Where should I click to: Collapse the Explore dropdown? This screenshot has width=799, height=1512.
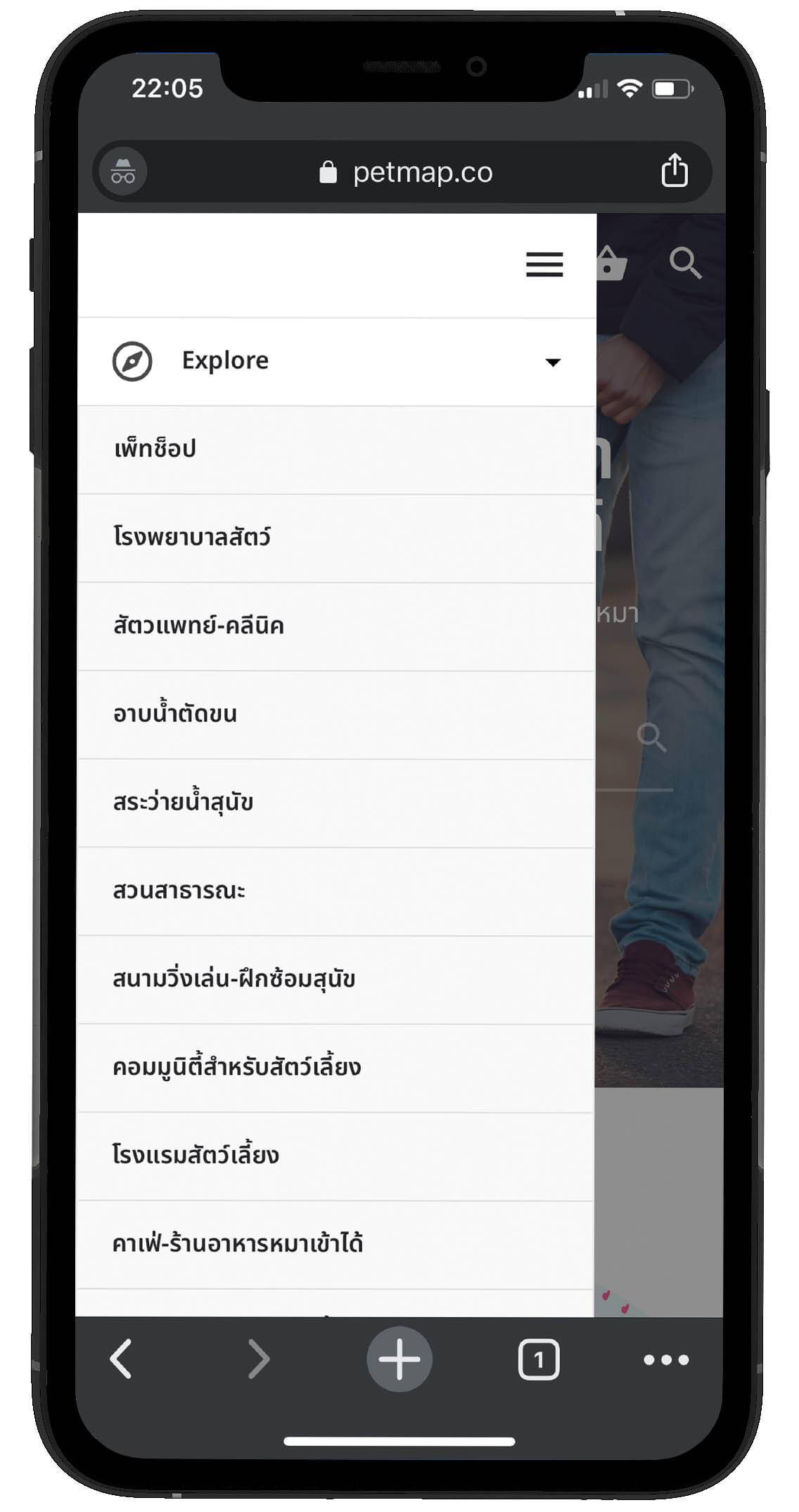(553, 362)
